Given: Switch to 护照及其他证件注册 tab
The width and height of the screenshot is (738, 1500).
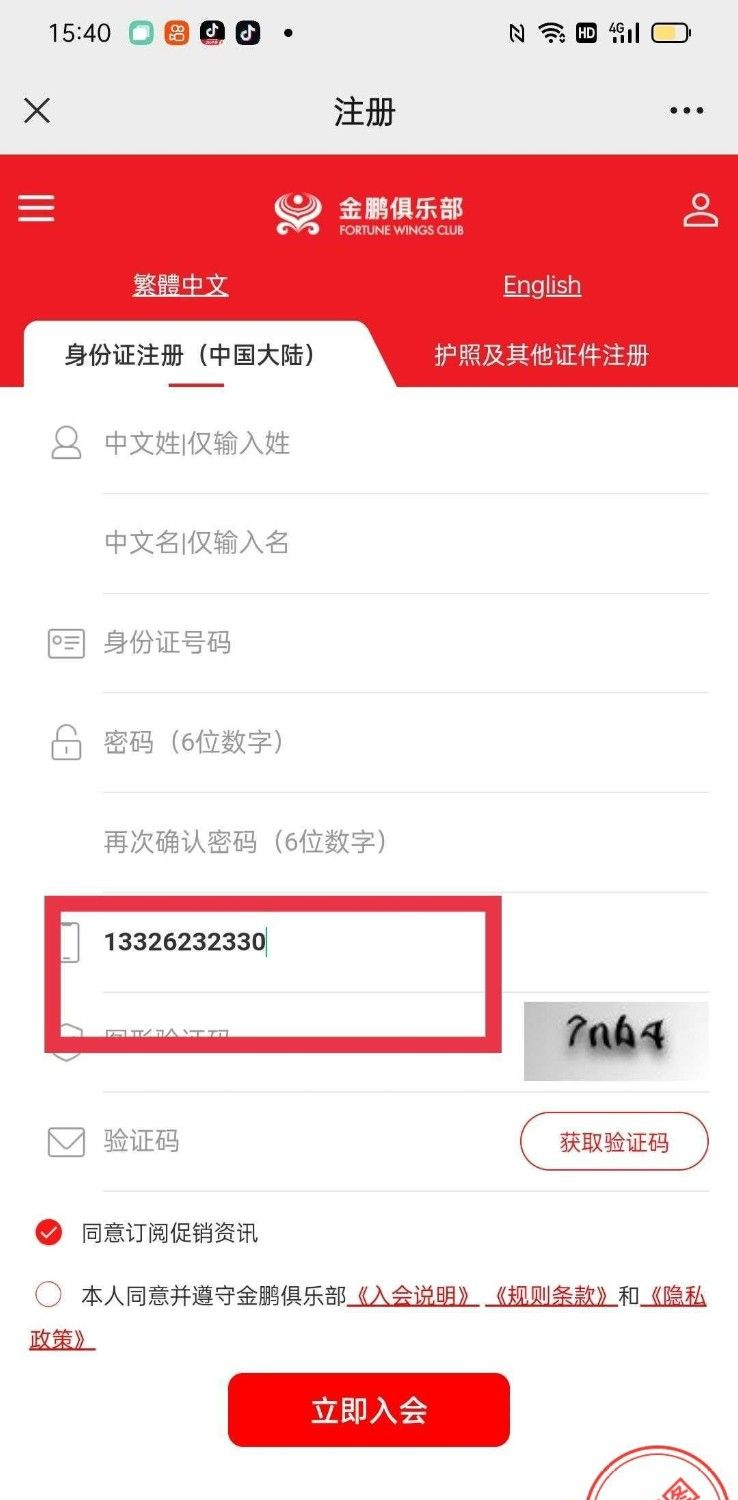Looking at the screenshot, I should pyautogui.click(x=541, y=355).
